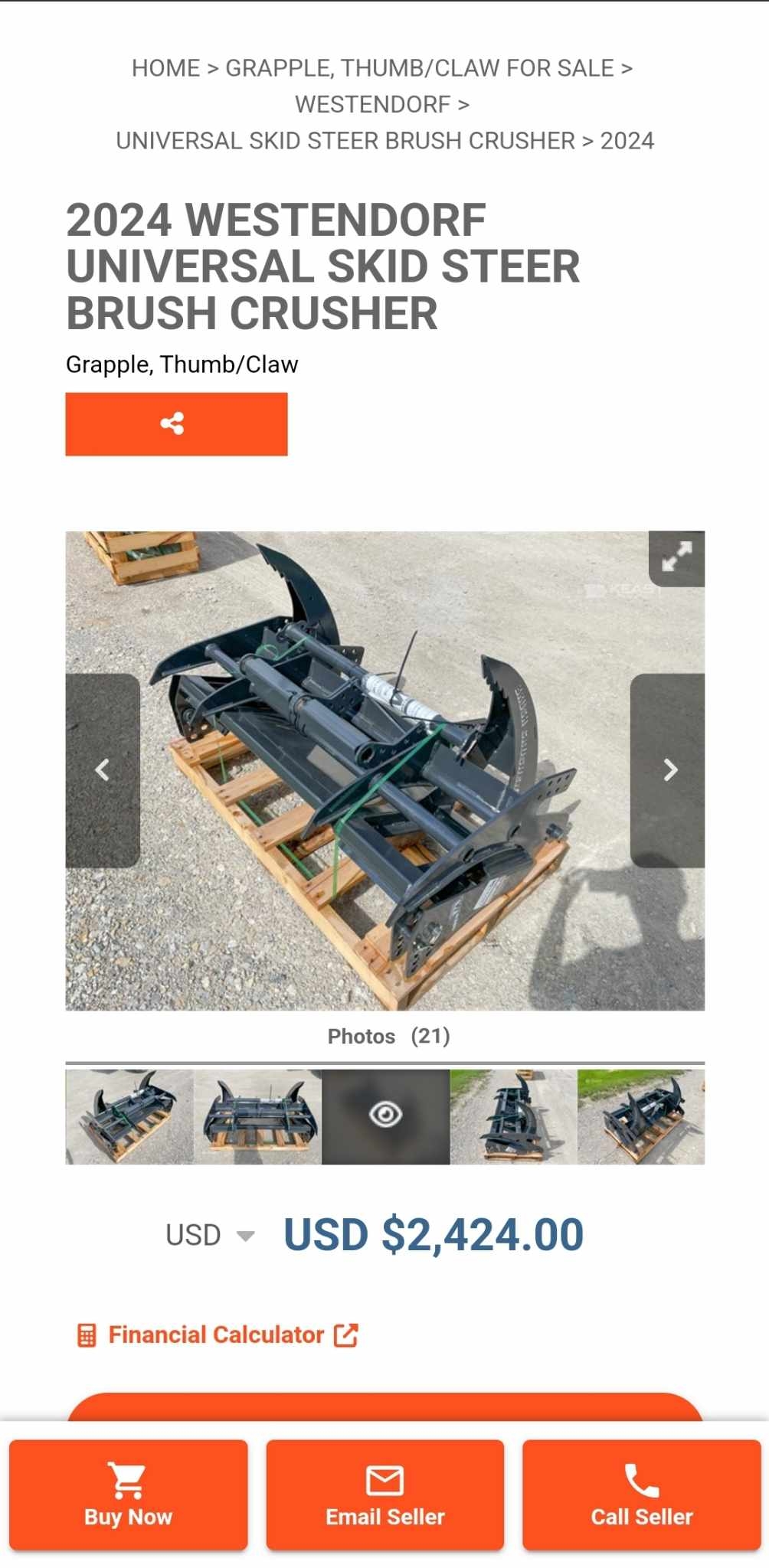Viewport: 769px width, 1568px height.
Task: Show the next photo
Action: 668,769
